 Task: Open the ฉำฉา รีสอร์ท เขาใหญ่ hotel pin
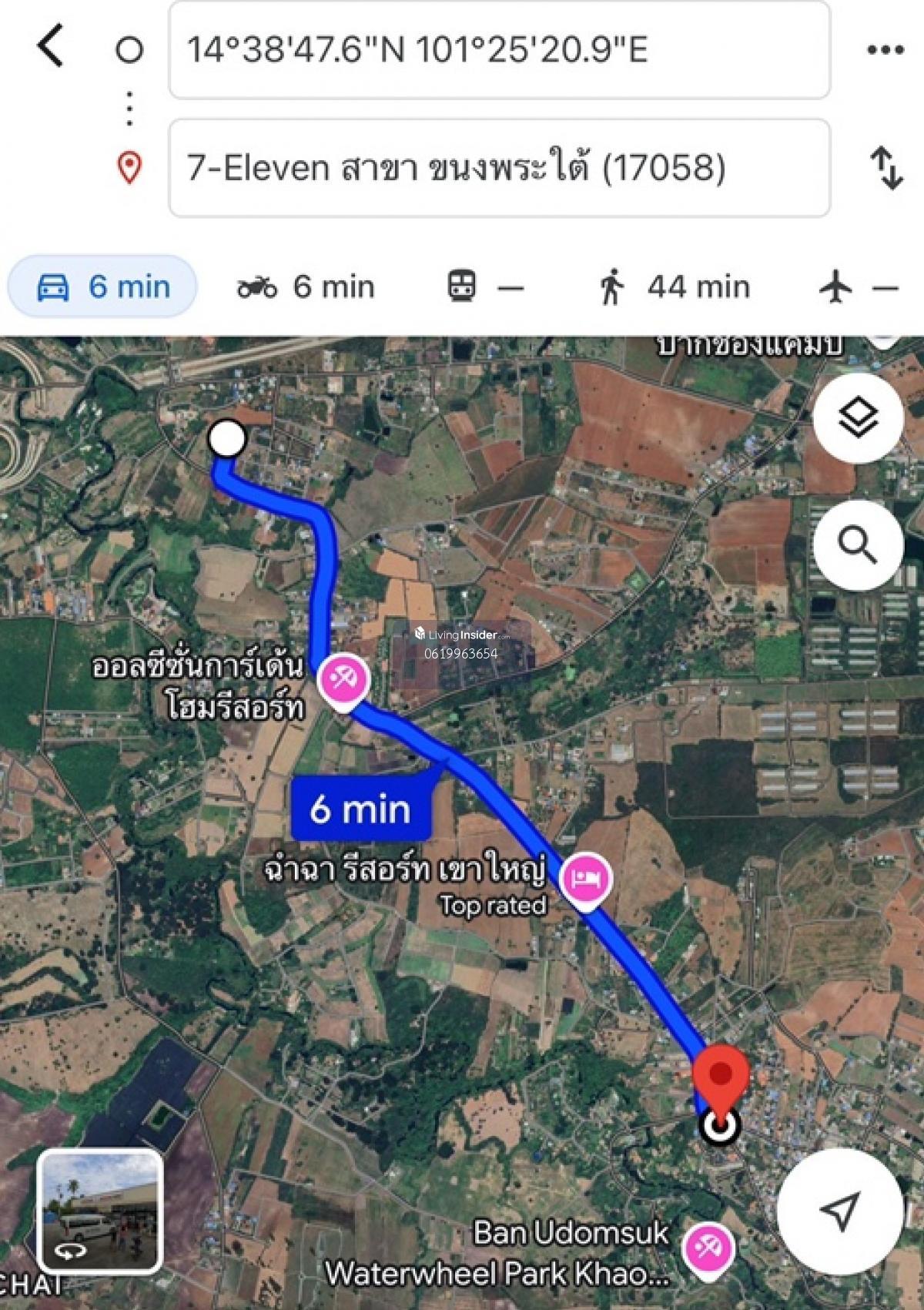(586, 879)
